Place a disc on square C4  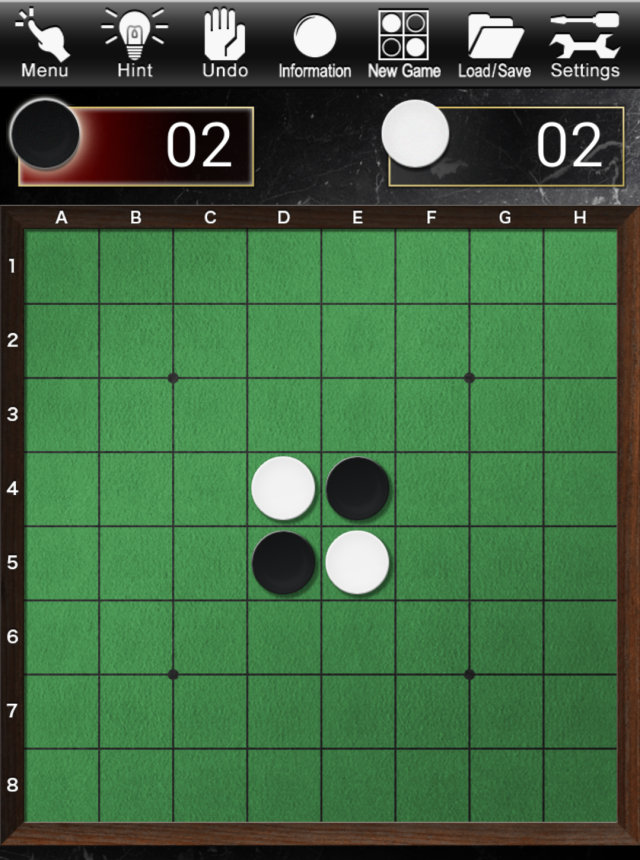(x=210, y=489)
